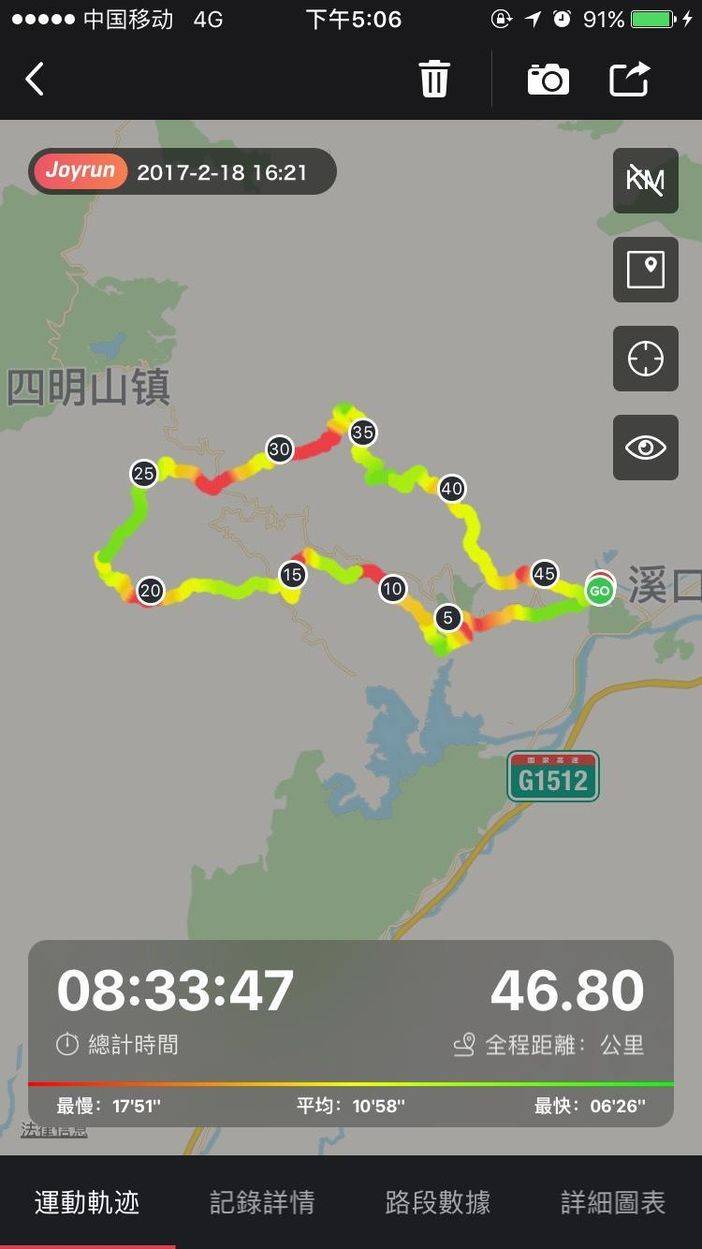Delete this run record with trash icon
Viewport: 702px width, 1249px height.
[434, 79]
